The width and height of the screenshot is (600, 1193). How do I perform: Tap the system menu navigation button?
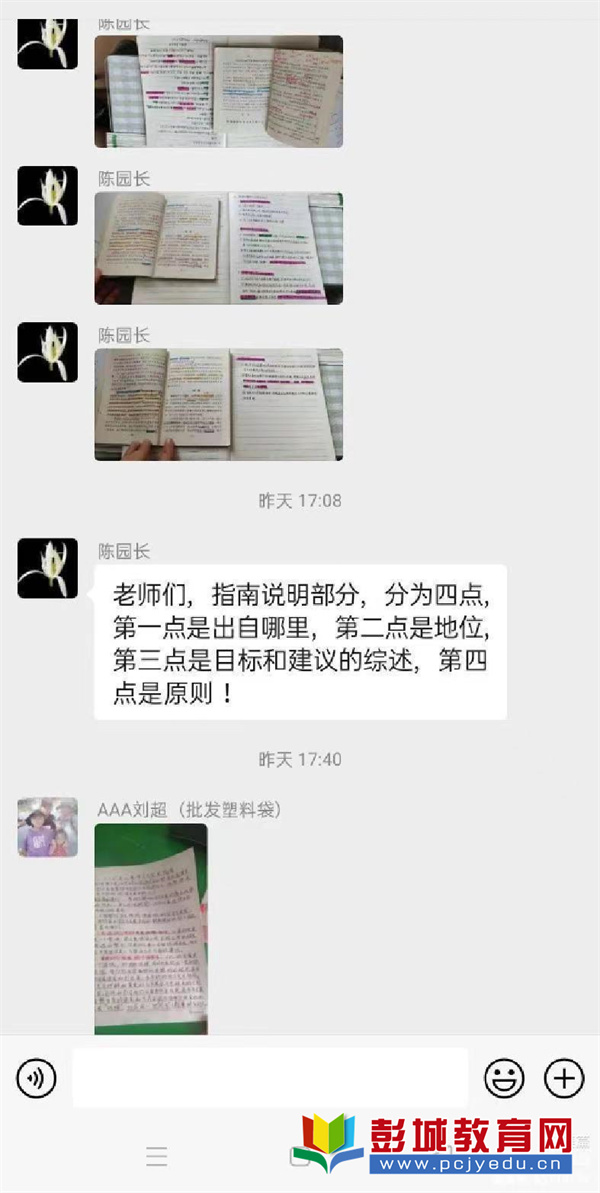157,1159
